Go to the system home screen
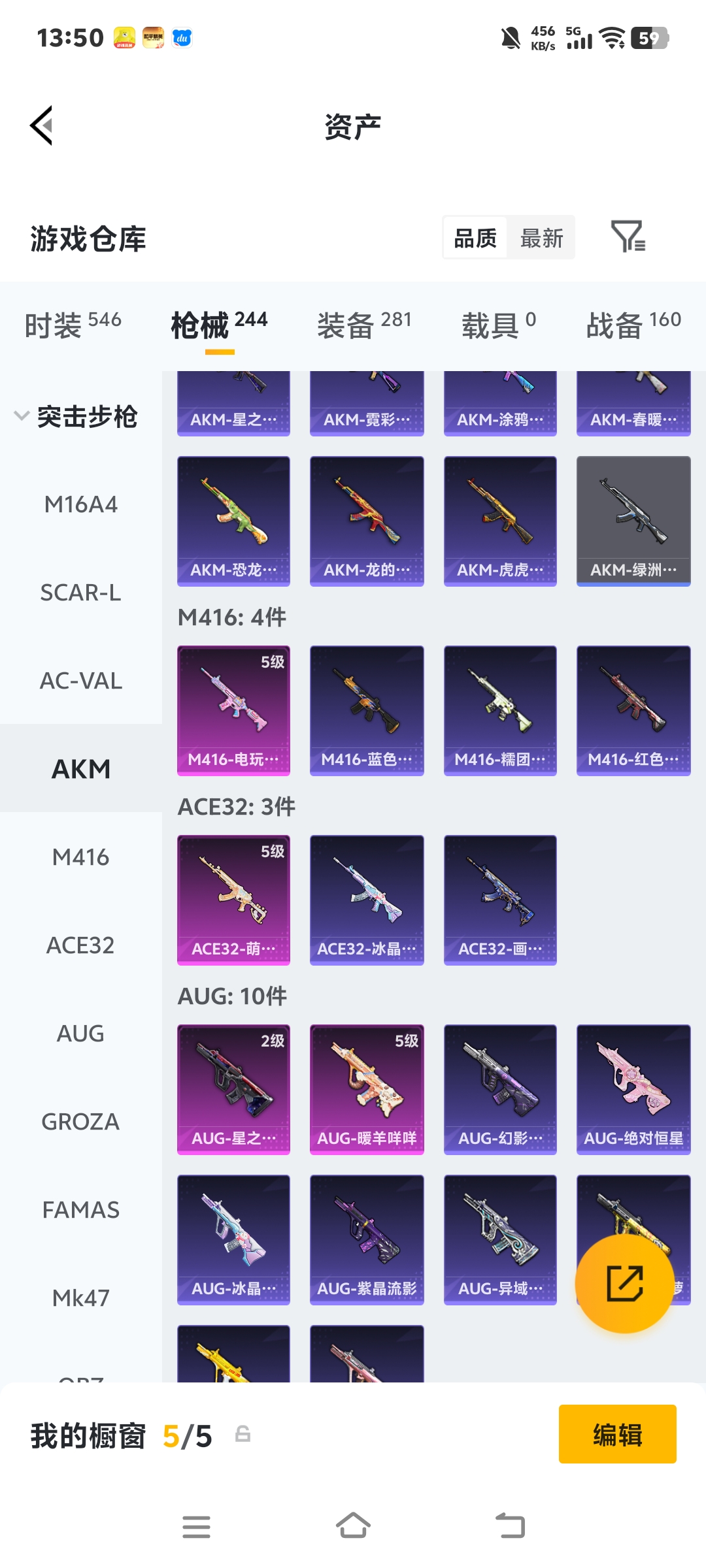This screenshot has height=1568, width=706. click(353, 1527)
